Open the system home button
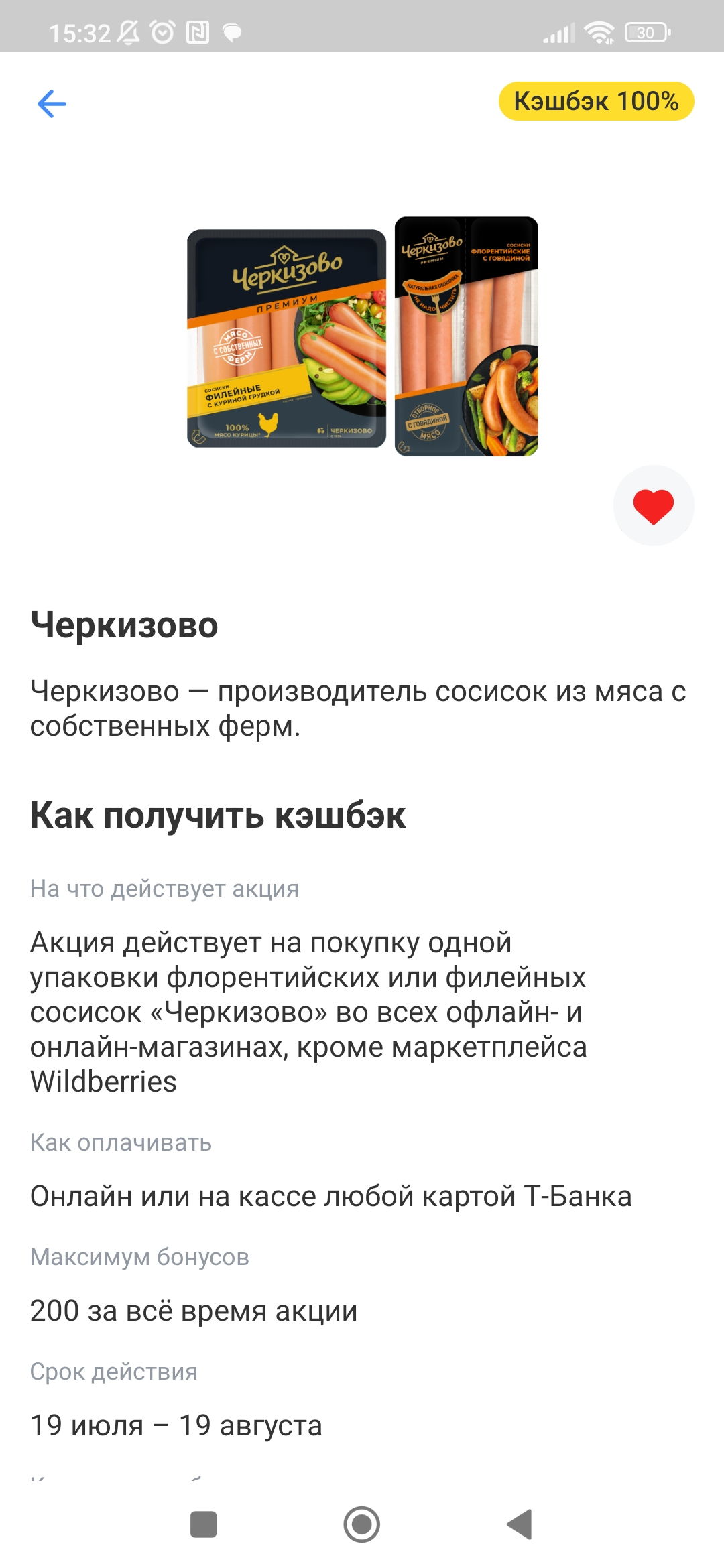Viewport: 724px width, 1568px height. click(362, 1524)
